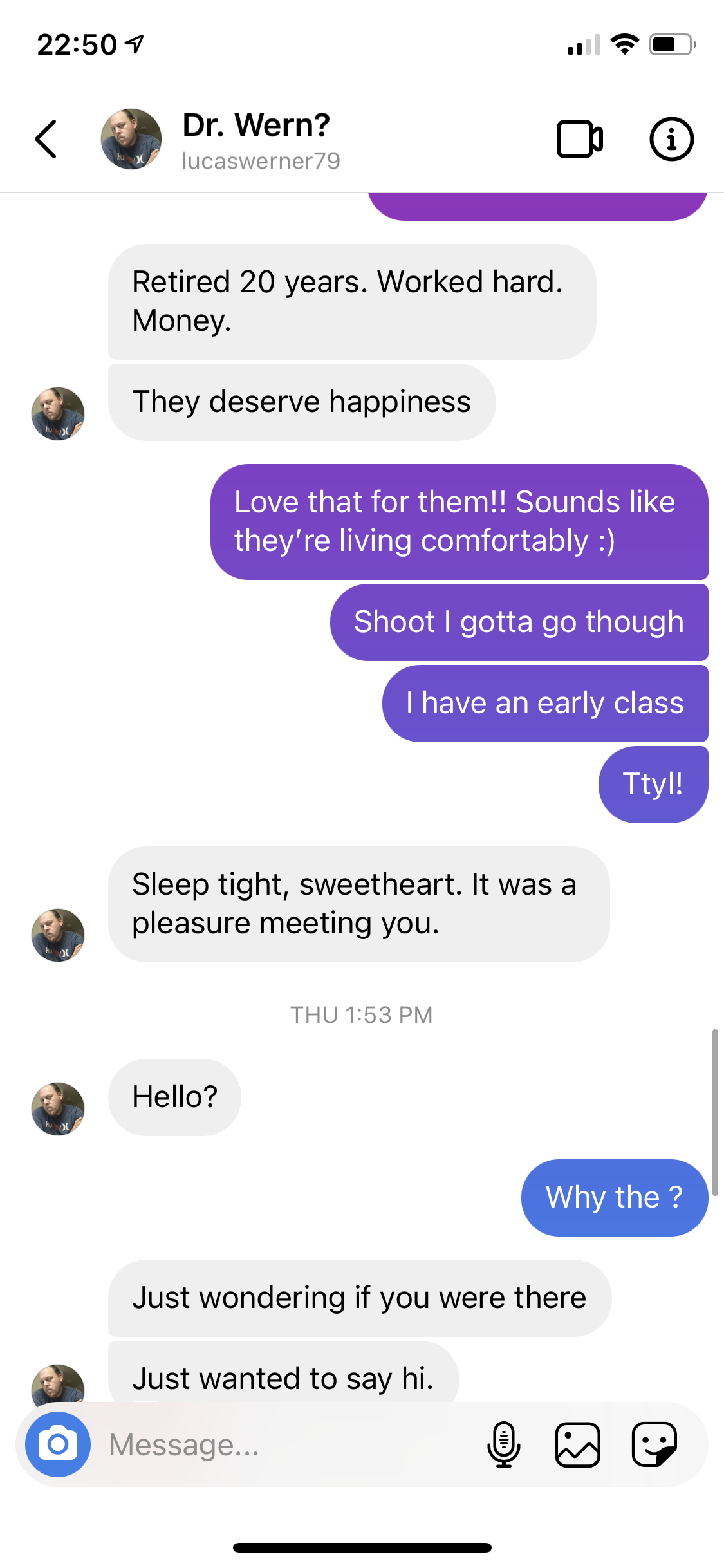Go back to the inbox
This screenshot has width=724, height=1568.
click(46, 138)
